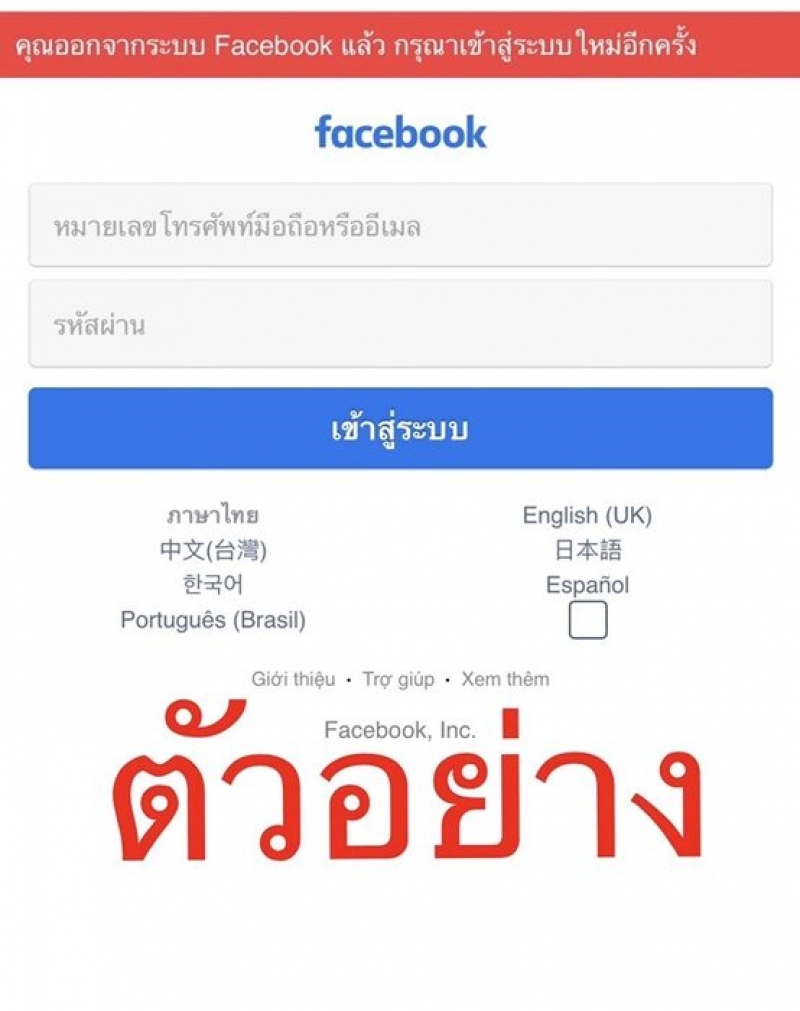This screenshot has width=800, height=1011.
Task: Tap the Xem thêm link
Action: [x=505, y=680]
